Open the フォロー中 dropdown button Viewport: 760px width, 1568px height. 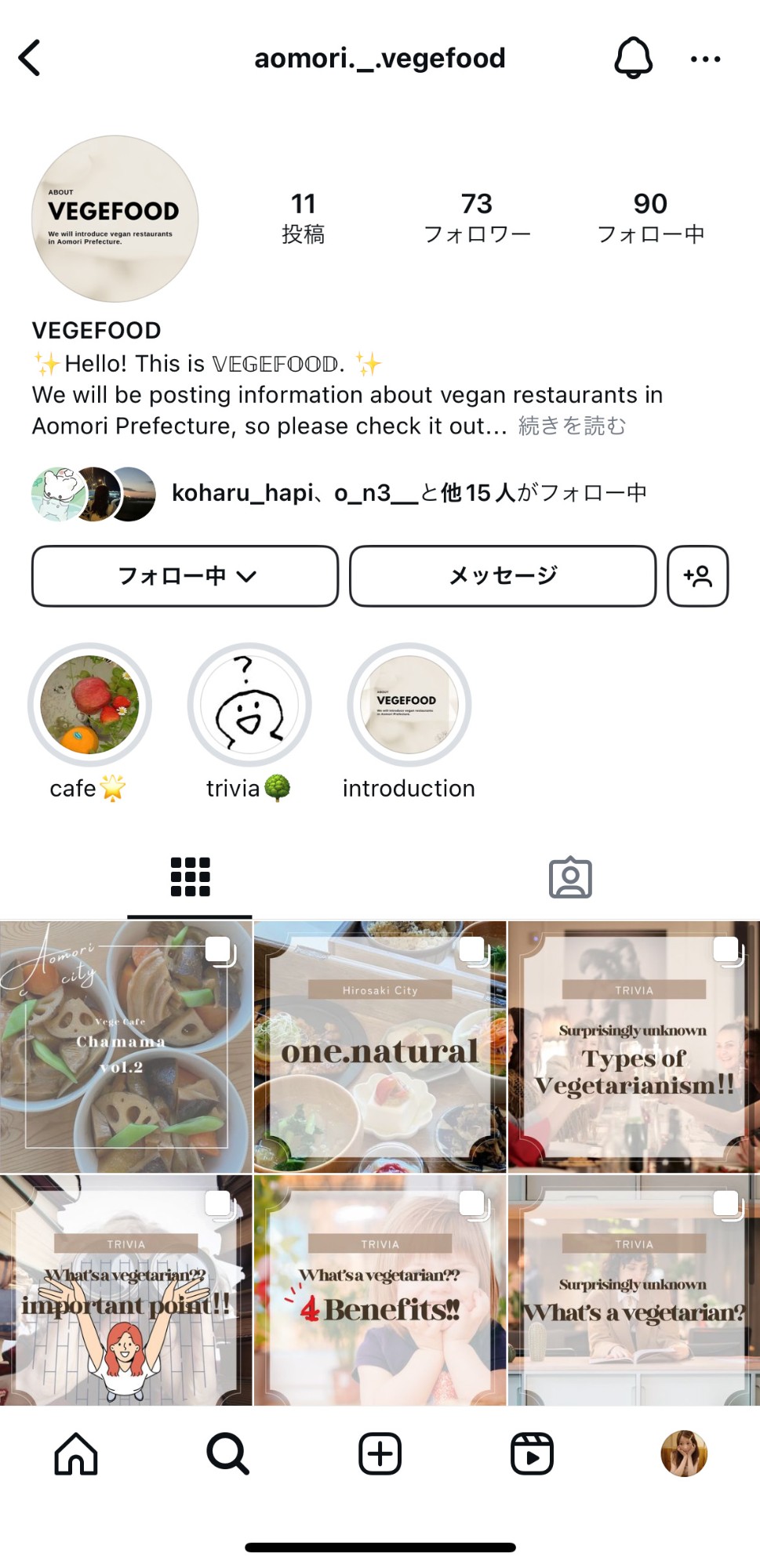pos(185,576)
